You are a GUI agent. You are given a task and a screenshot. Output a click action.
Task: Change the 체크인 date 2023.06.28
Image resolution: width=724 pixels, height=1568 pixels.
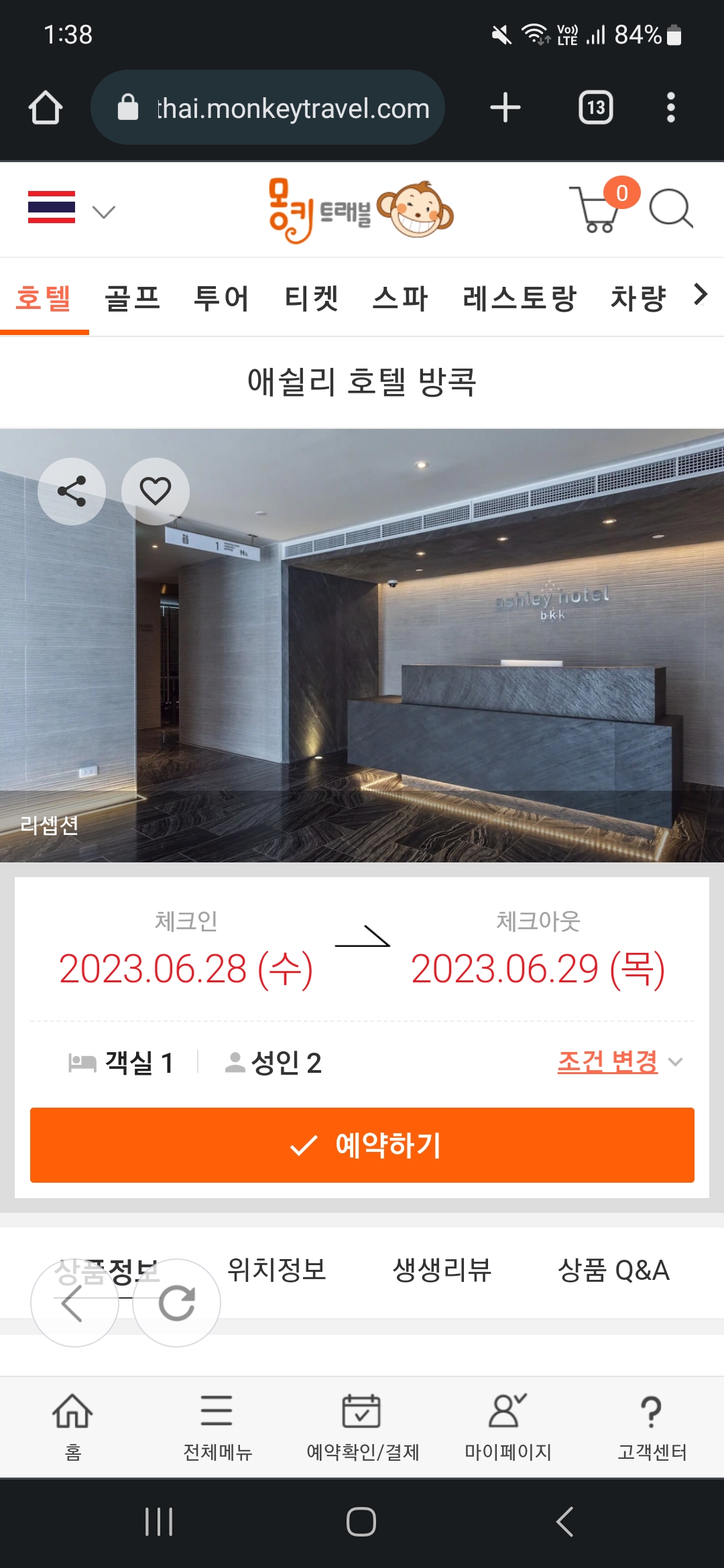click(x=186, y=968)
